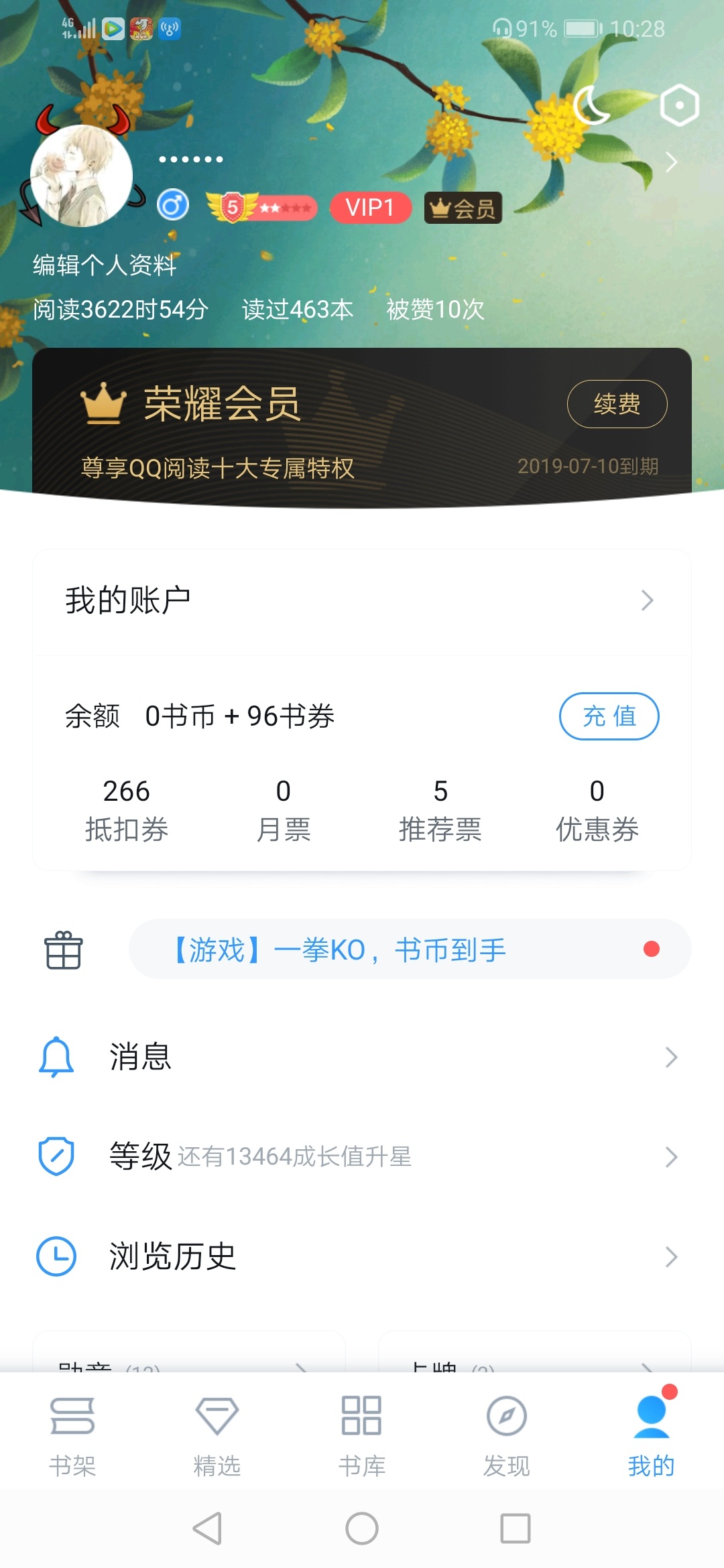Check the 月票 monthly tickets
724x1568 pixels.
tap(284, 810)
